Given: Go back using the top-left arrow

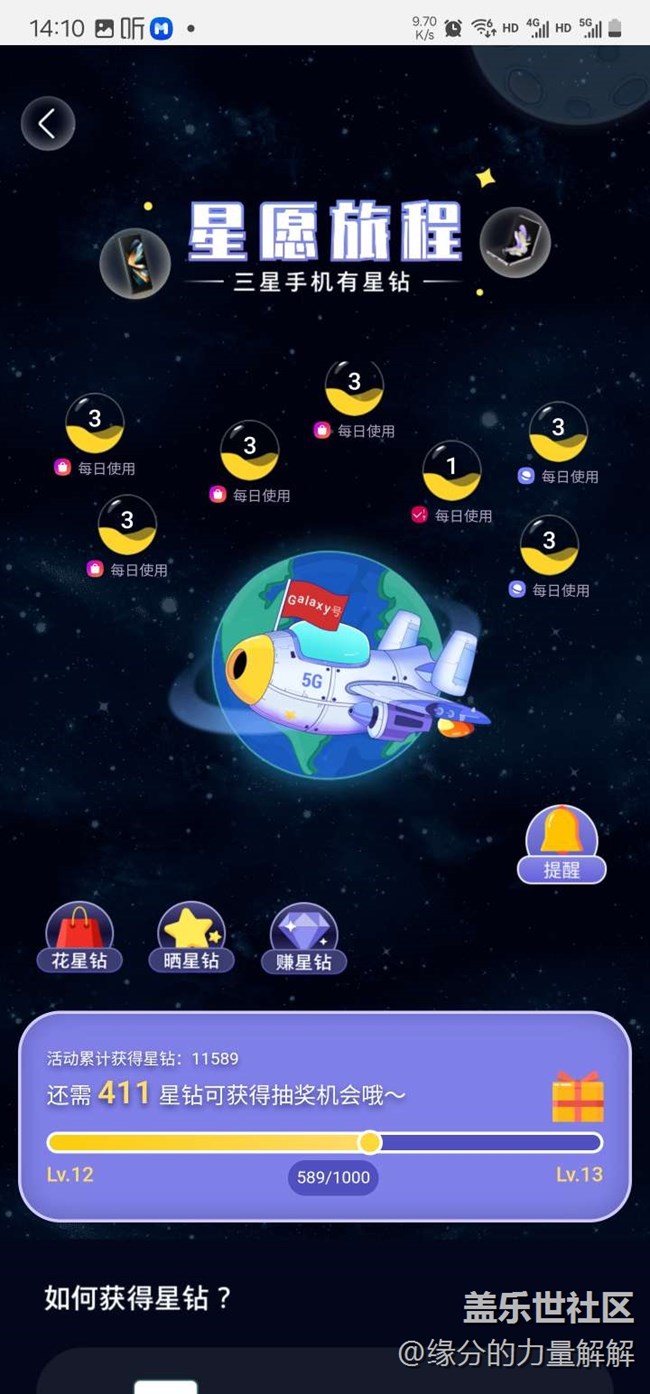Looking at the screenshot, I should [47, 123].
